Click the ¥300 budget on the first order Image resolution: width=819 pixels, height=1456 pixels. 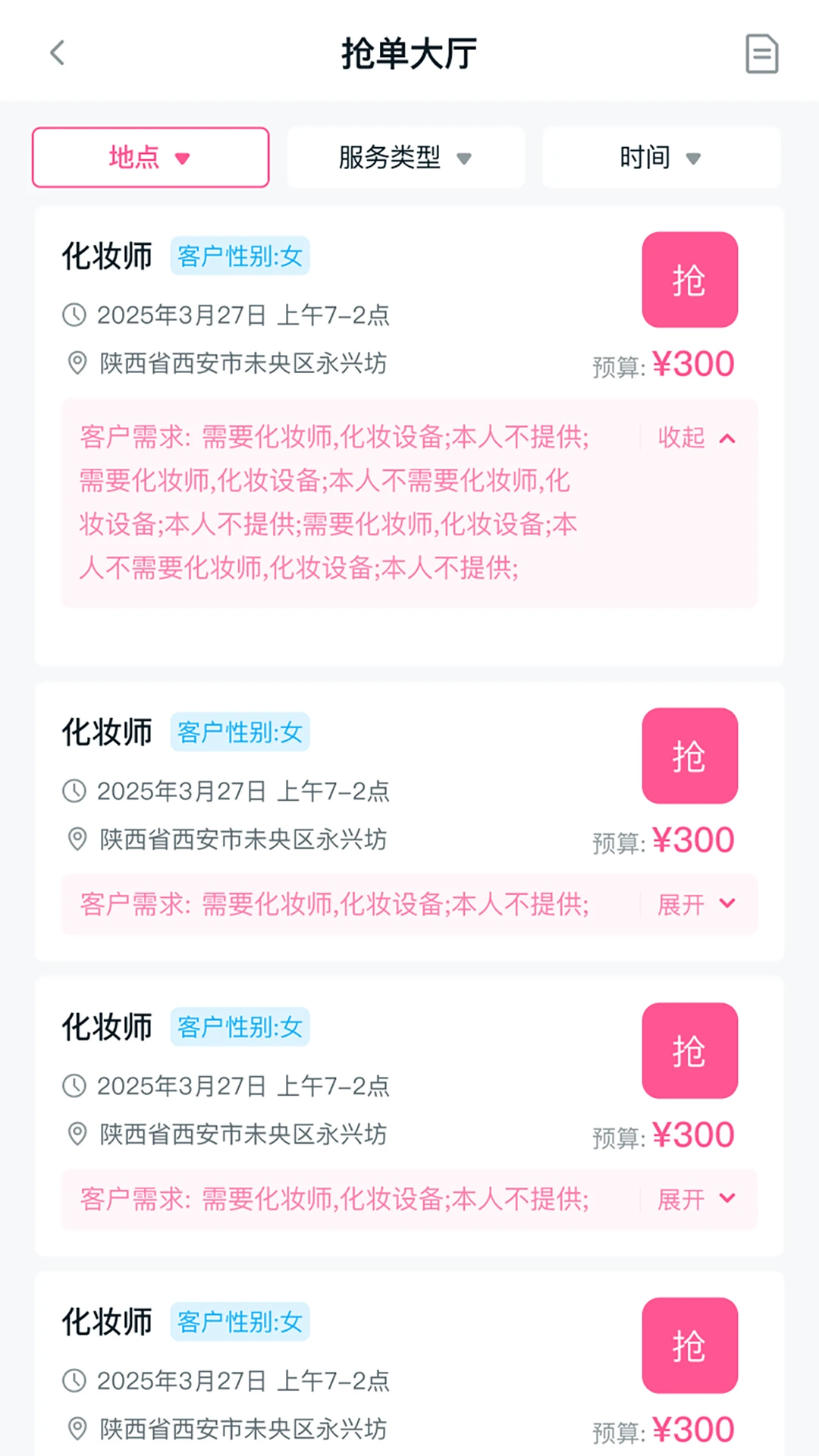tap(692, 363)
